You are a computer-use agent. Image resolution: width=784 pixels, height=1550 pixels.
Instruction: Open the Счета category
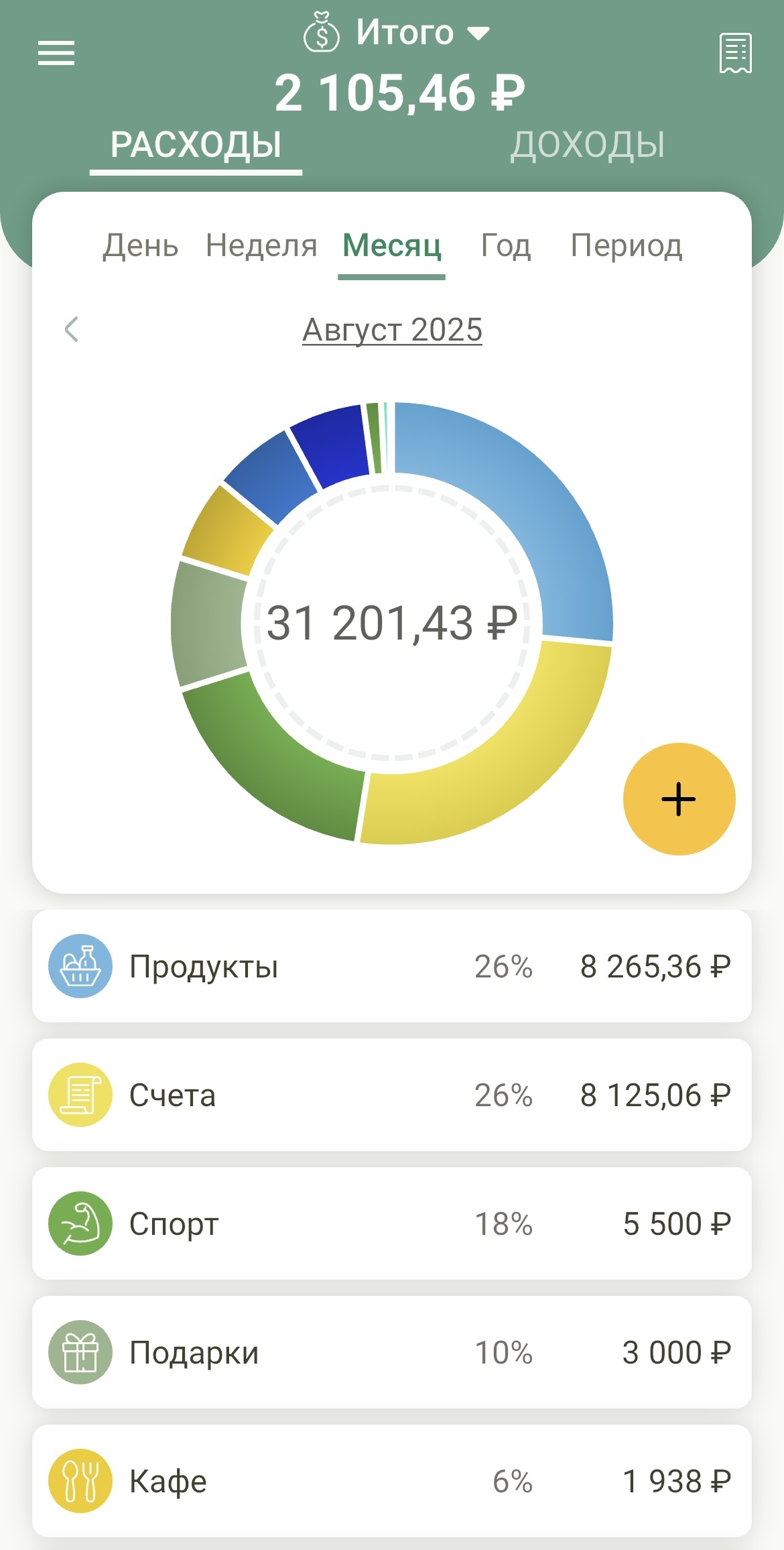click(392, 1095)
